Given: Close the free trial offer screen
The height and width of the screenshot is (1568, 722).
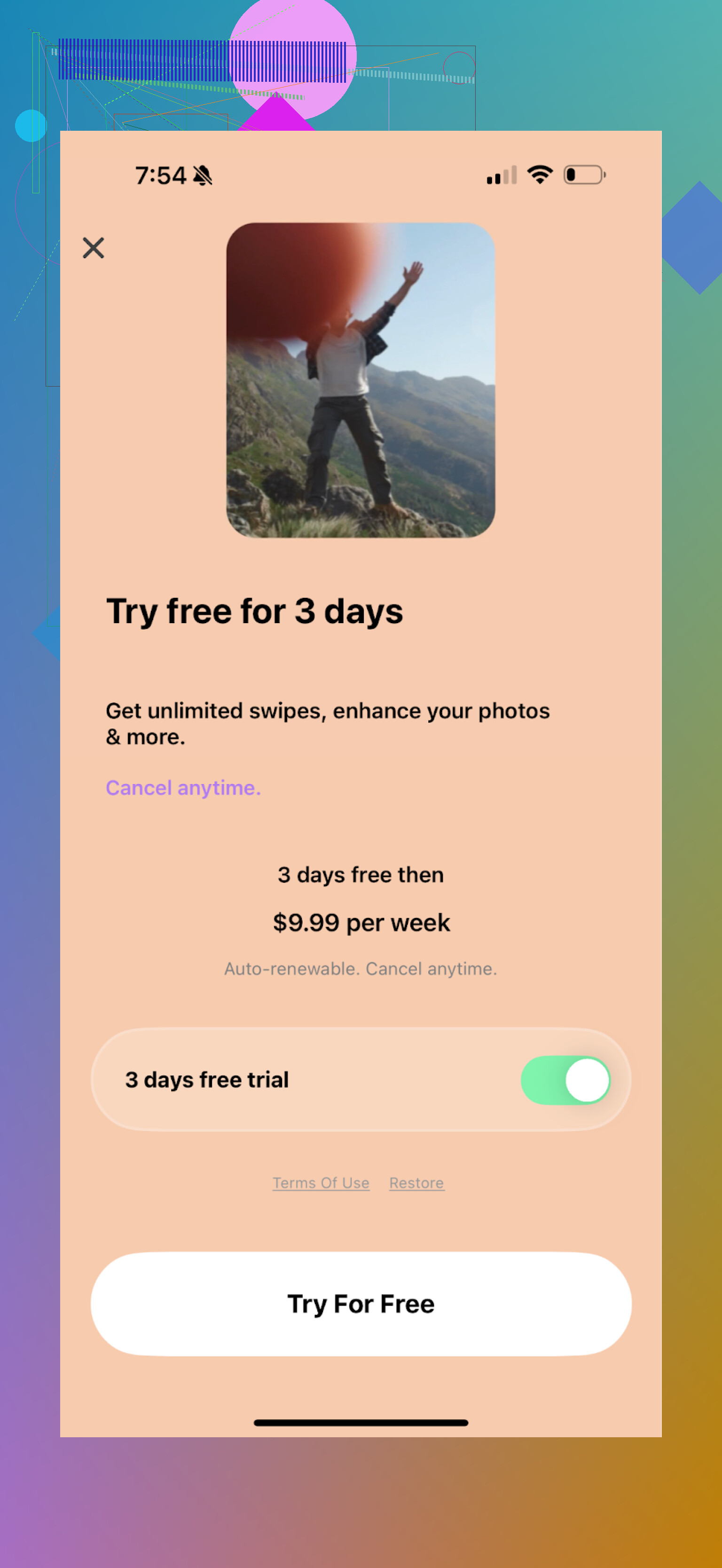Looking at the screenshot, I should (93, 248).
